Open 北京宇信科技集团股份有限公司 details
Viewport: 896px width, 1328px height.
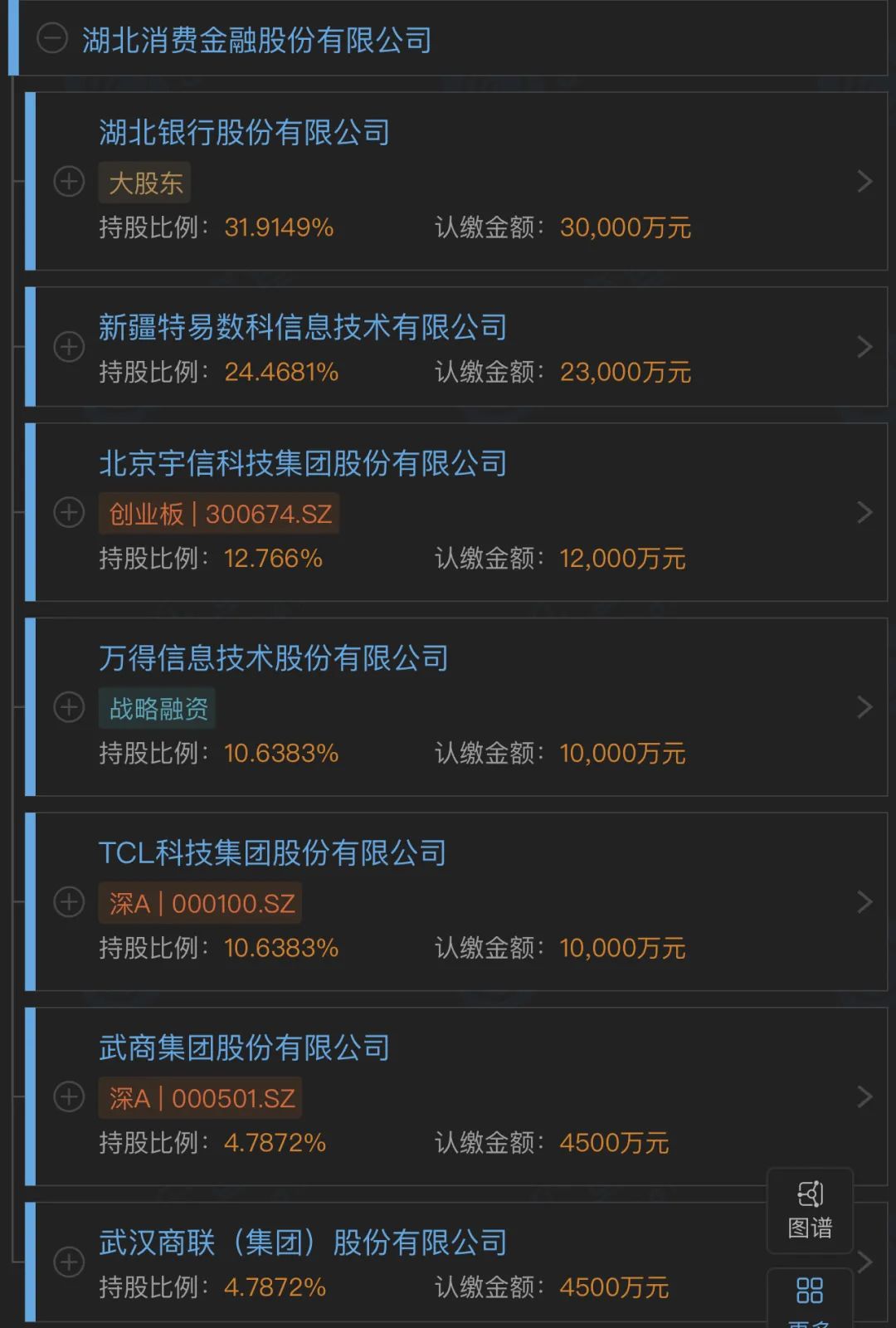click(864, 512)
